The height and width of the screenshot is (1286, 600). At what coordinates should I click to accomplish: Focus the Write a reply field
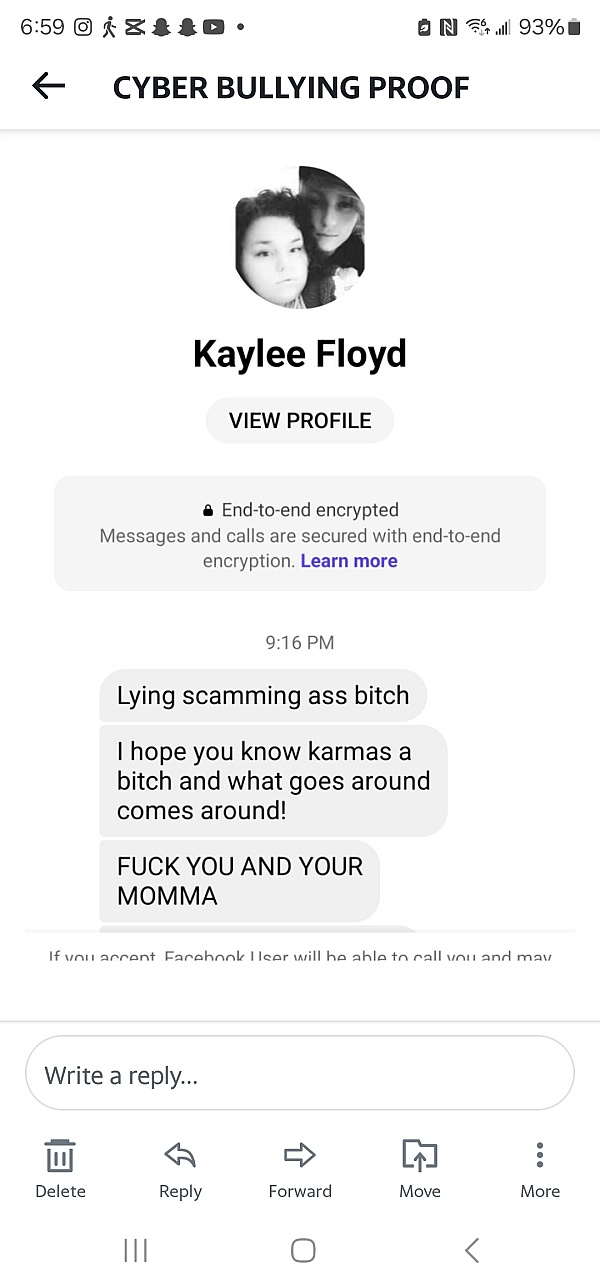point(300,1075)
